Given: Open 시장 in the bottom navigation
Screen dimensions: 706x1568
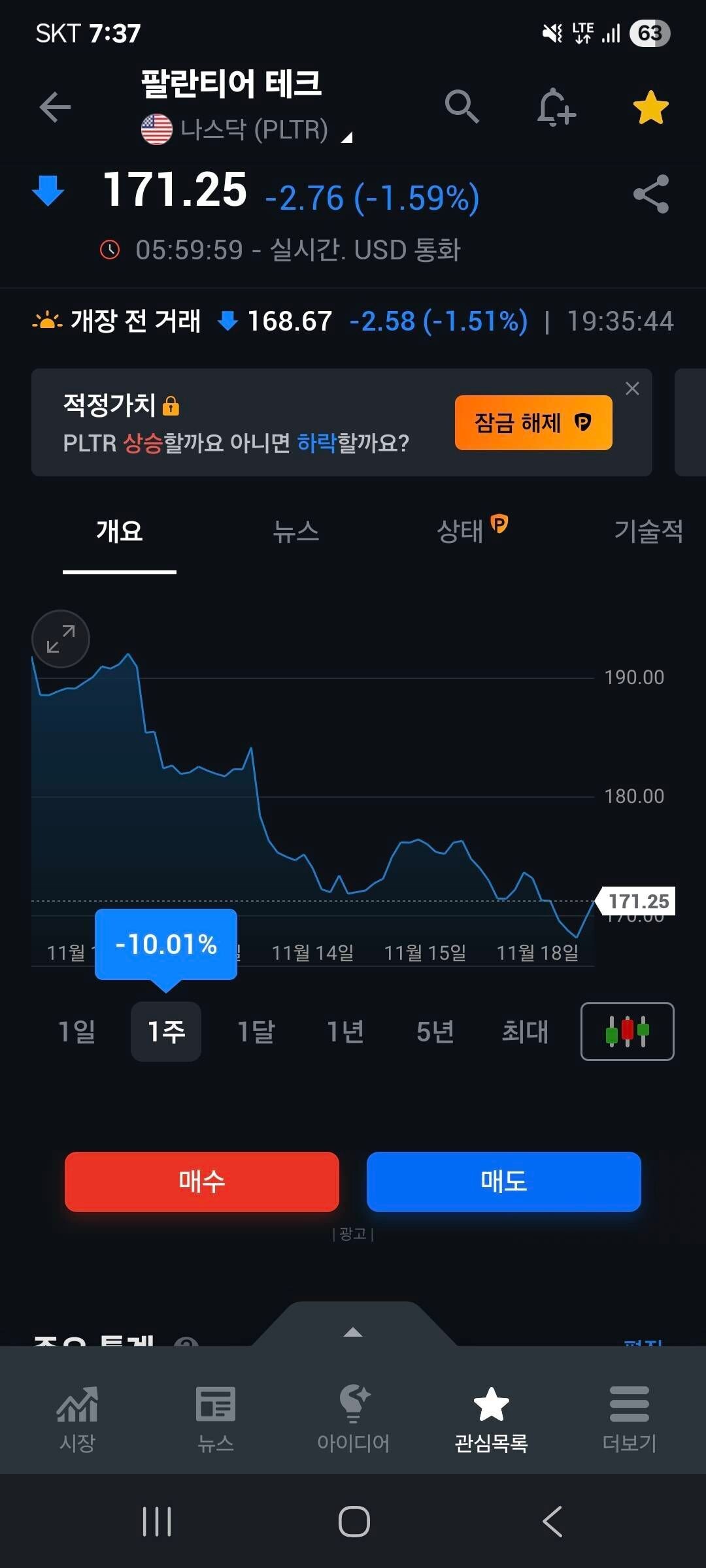Looking at the screenshot, I should tap(76, 1414).
